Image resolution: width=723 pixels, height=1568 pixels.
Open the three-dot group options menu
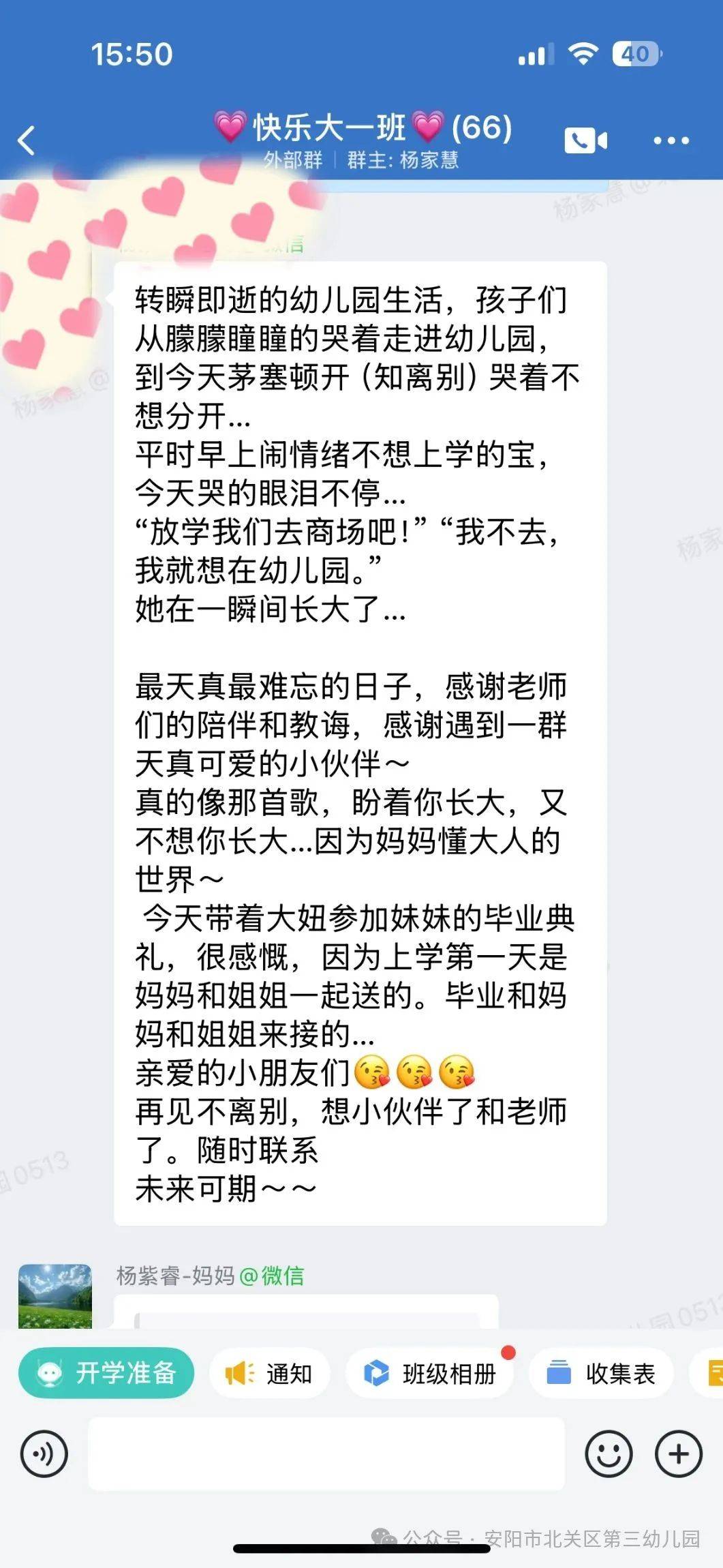tap(671, 140)
